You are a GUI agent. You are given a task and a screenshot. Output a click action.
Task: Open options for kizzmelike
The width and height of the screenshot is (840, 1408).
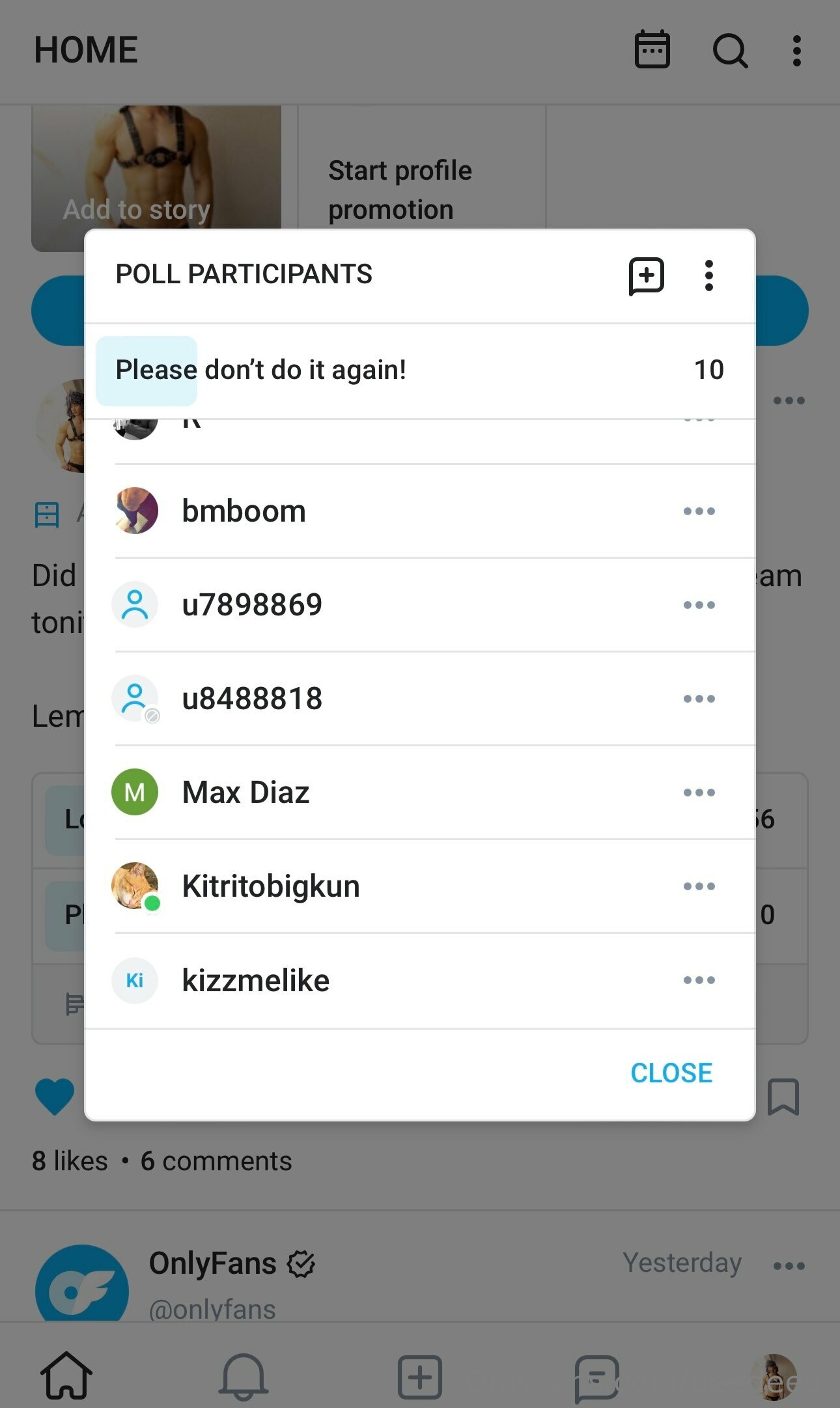[699, 980]
